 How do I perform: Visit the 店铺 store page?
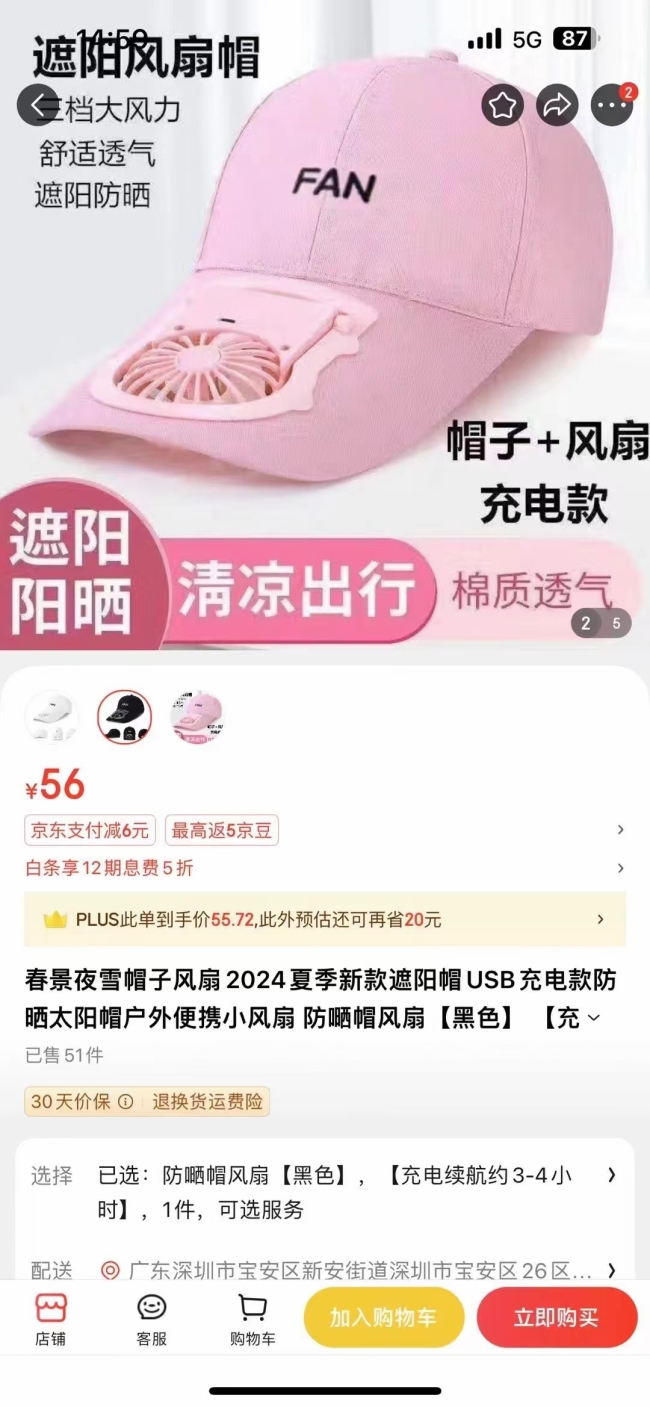click(x=50, y=1319)
